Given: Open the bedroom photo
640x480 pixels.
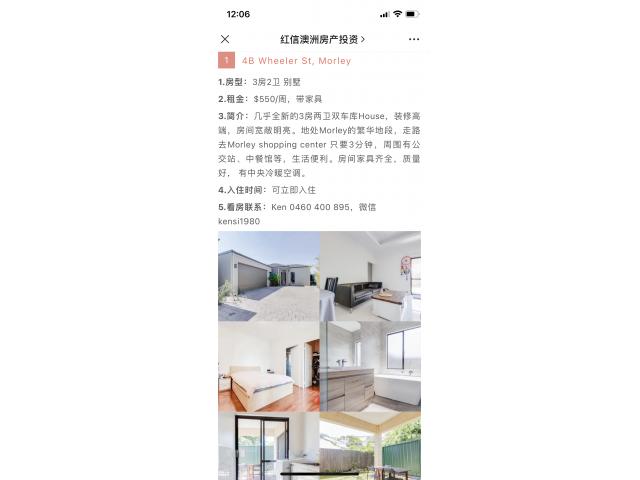Looking at the screenshot, I should pos(268,366).
